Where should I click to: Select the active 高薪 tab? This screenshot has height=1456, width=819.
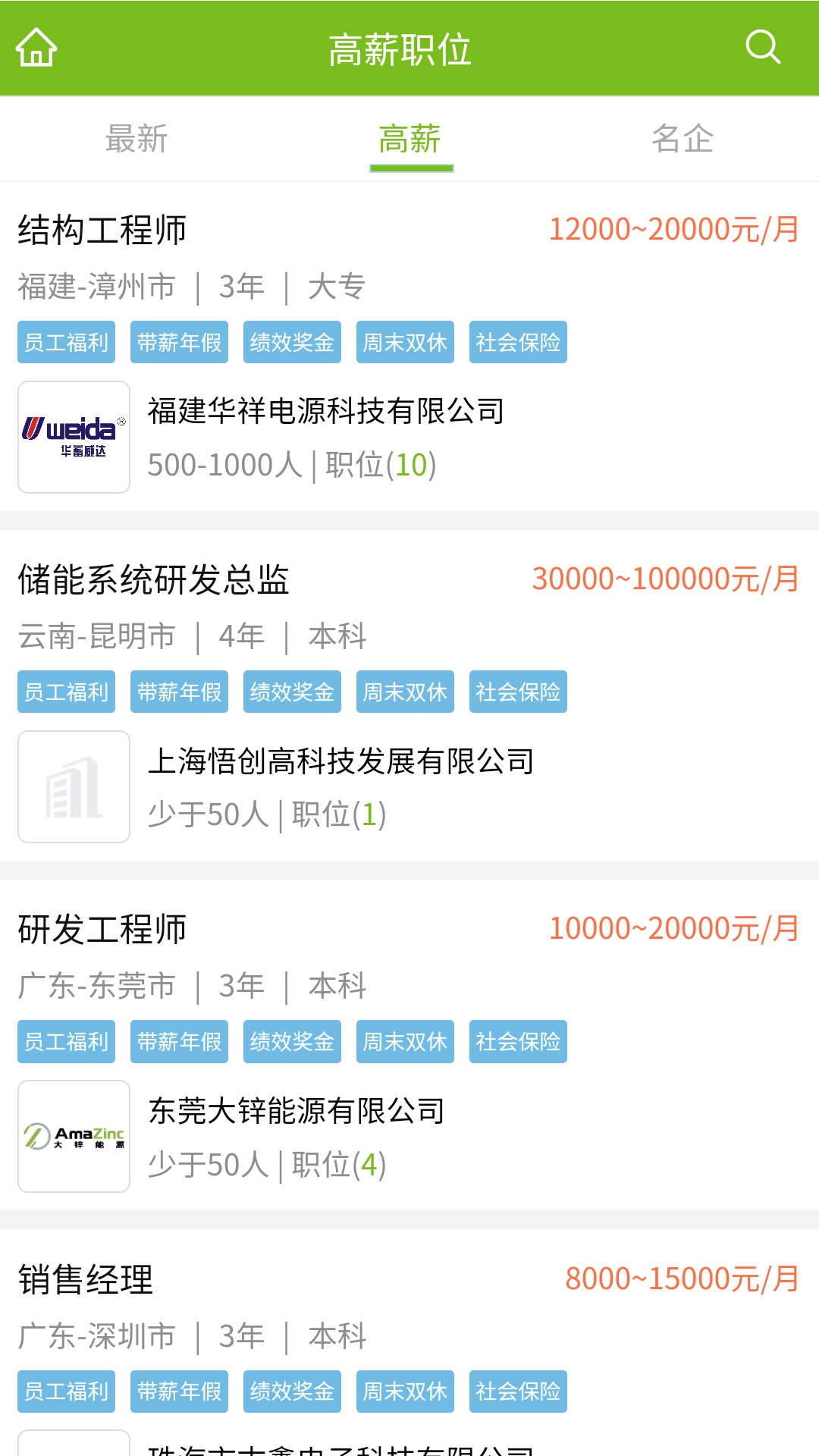click(410, 138)
